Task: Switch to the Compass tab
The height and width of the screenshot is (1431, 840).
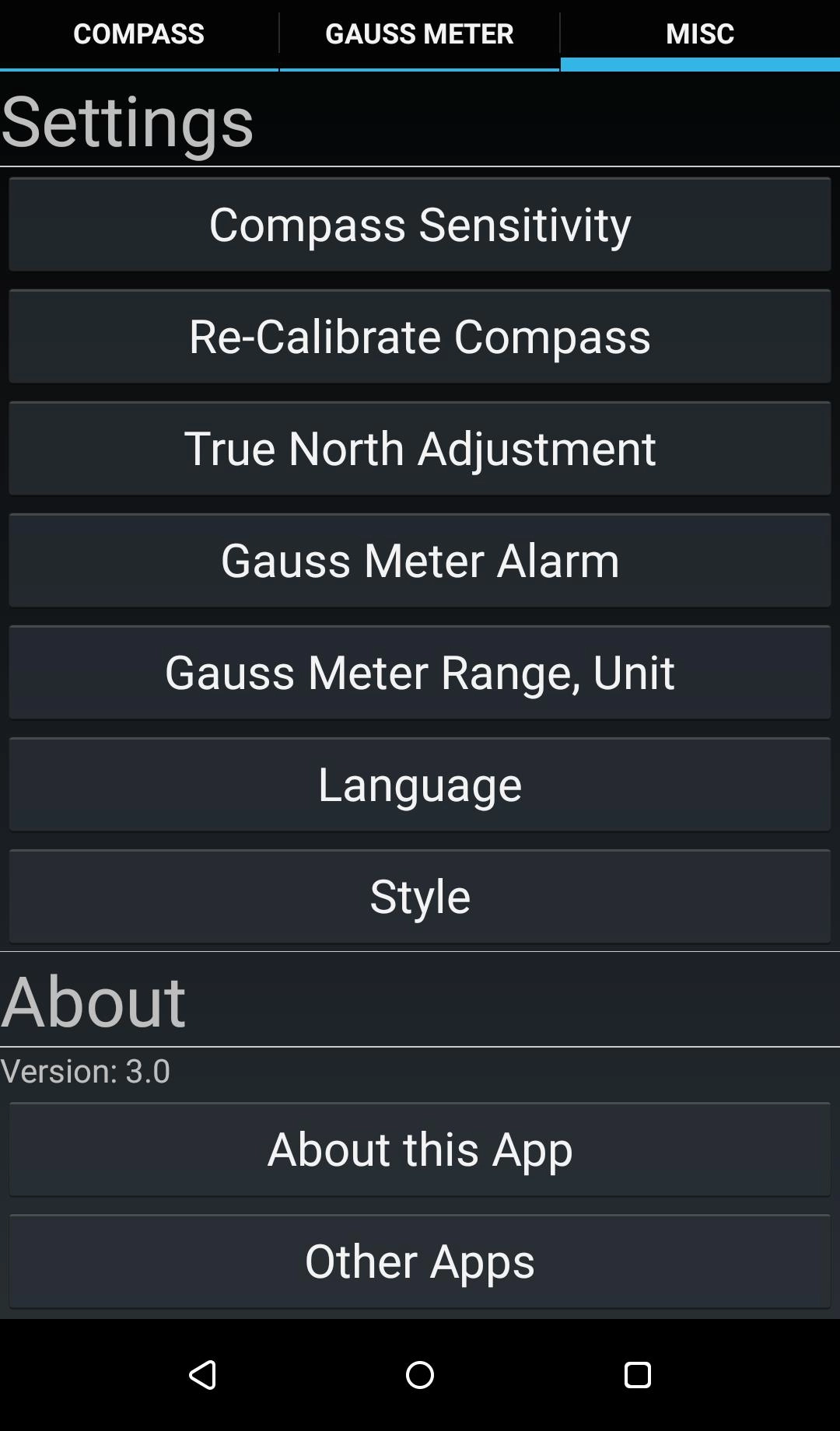Action: point(138,34)
